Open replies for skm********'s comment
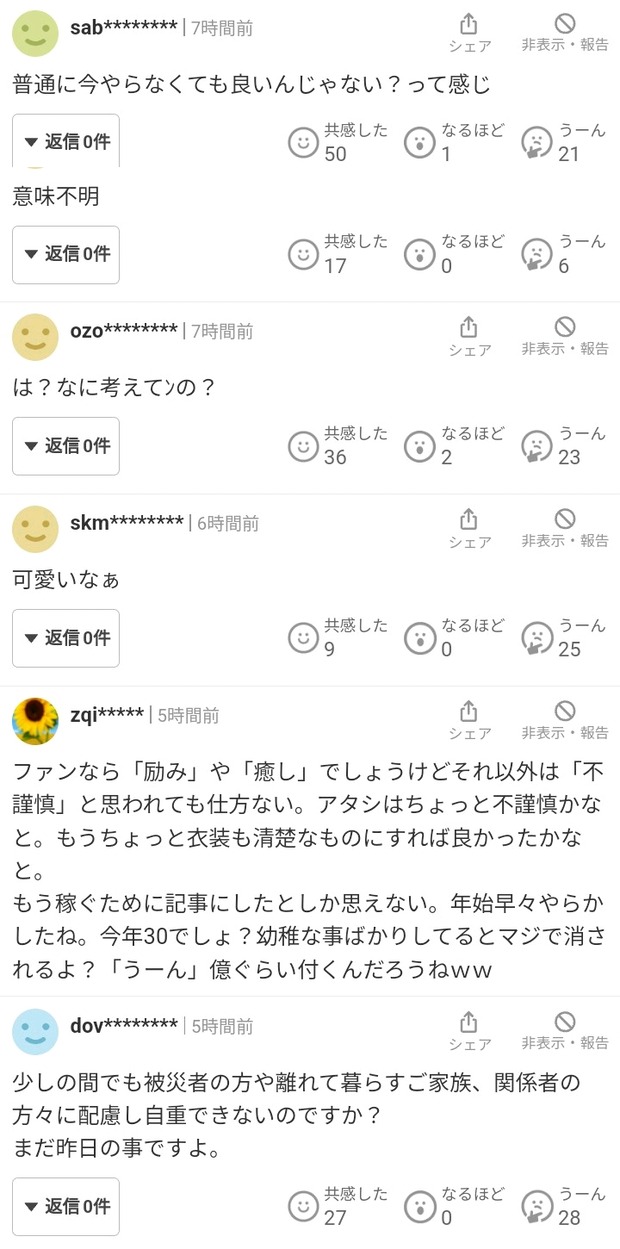This screenshot has height=1249, width=620. (66, 638)
